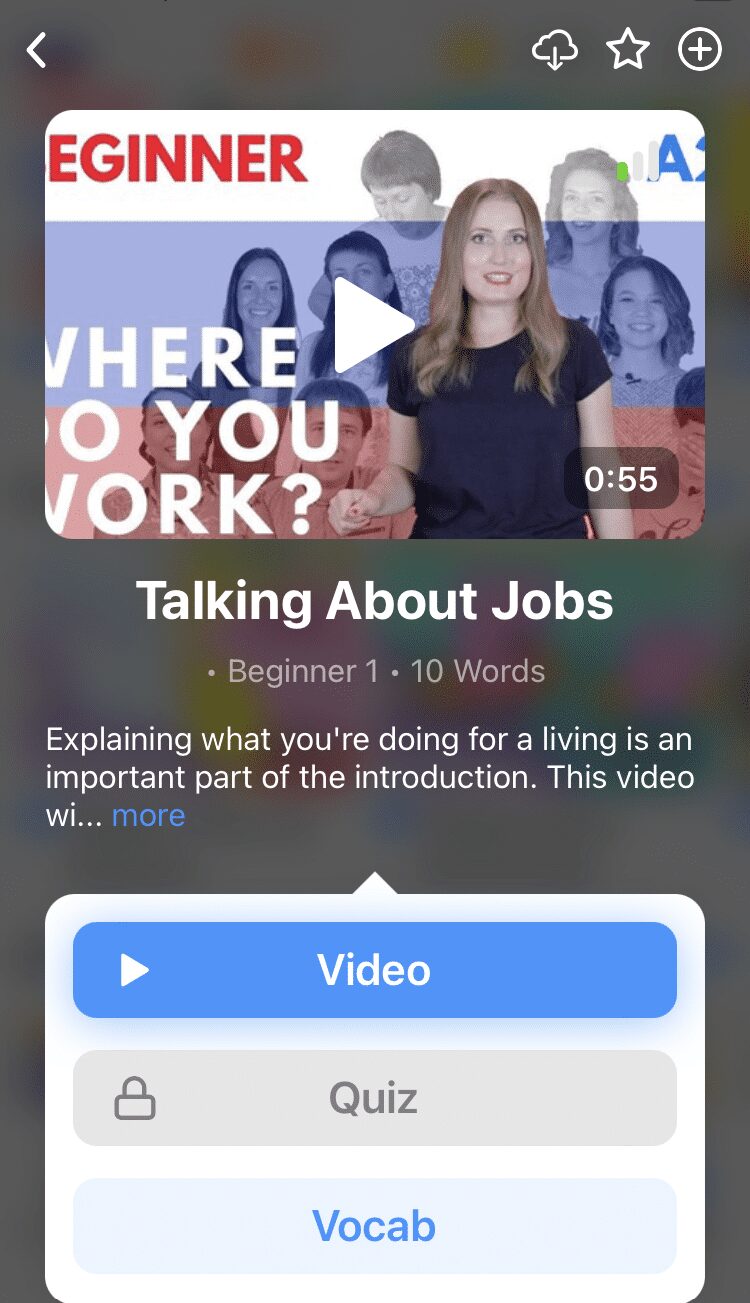This screenshot has height=1303, width=750.
Task: Start the Video lesson button
Action: [x=374, y=970]
